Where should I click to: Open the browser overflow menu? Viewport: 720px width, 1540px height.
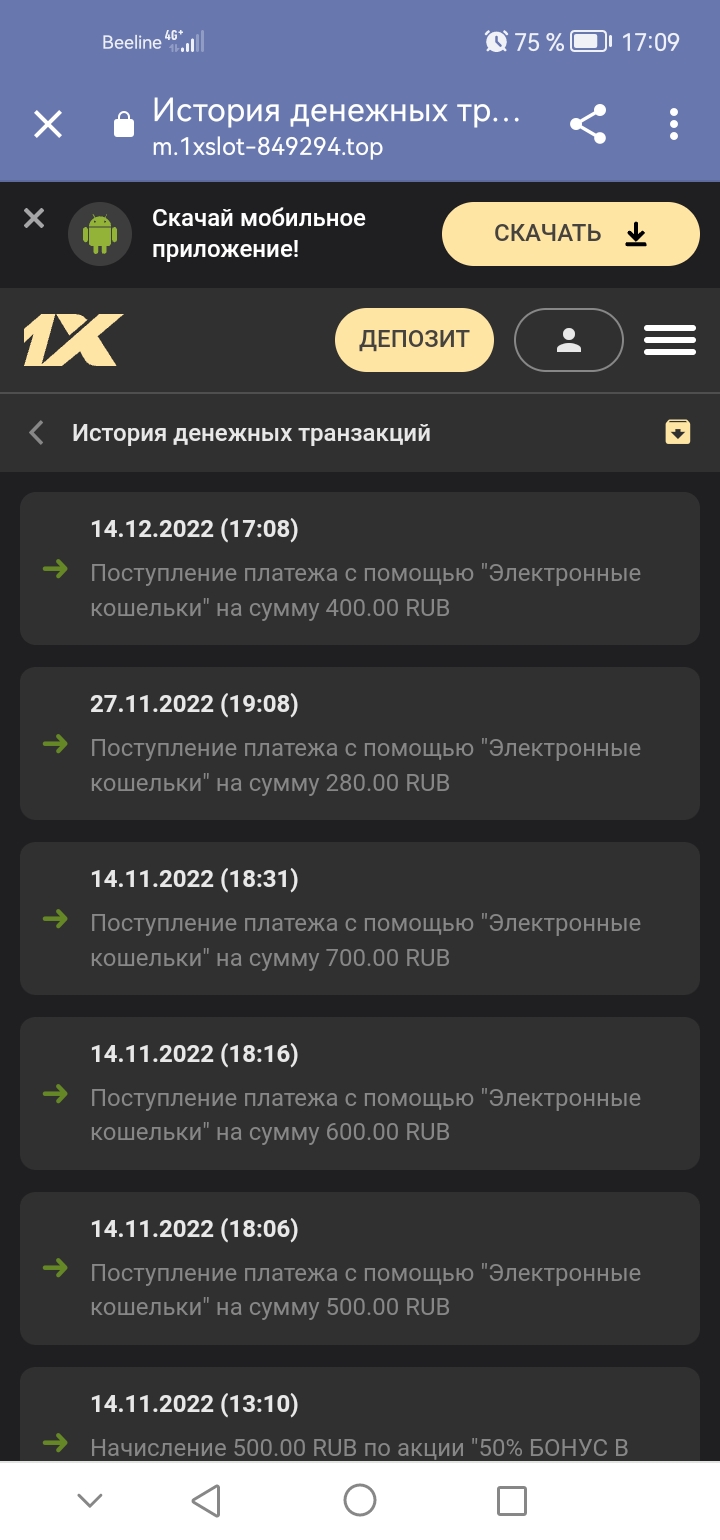674,124
